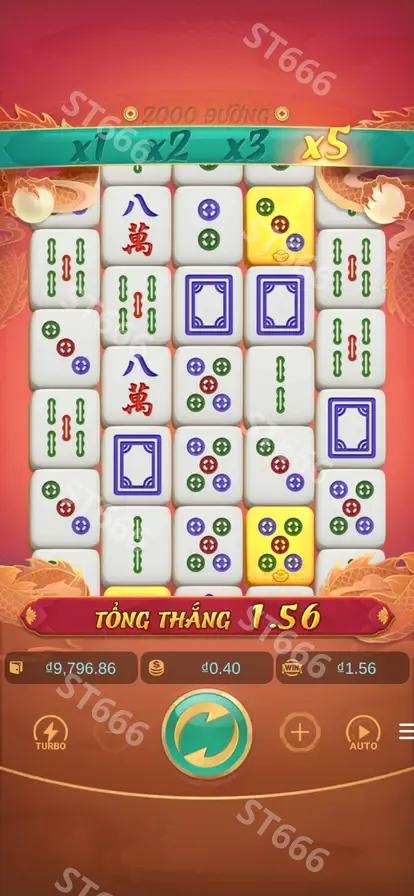Open bet amount 0.40 options

pyautogui.click(x=207, y=668)
